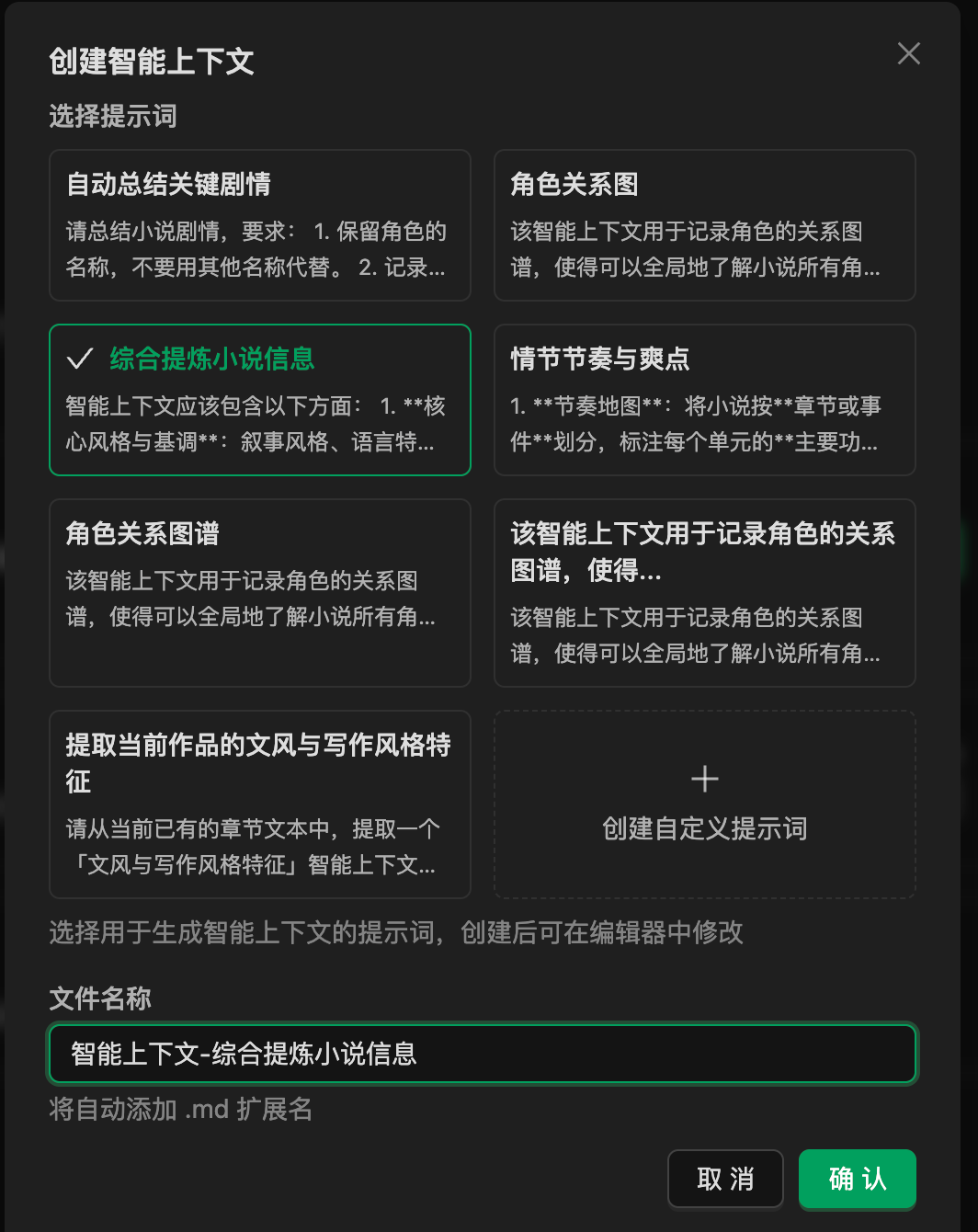Pick the 情节节奏与爽点 prompt card
978x1232 pixels.
point(704,400)
